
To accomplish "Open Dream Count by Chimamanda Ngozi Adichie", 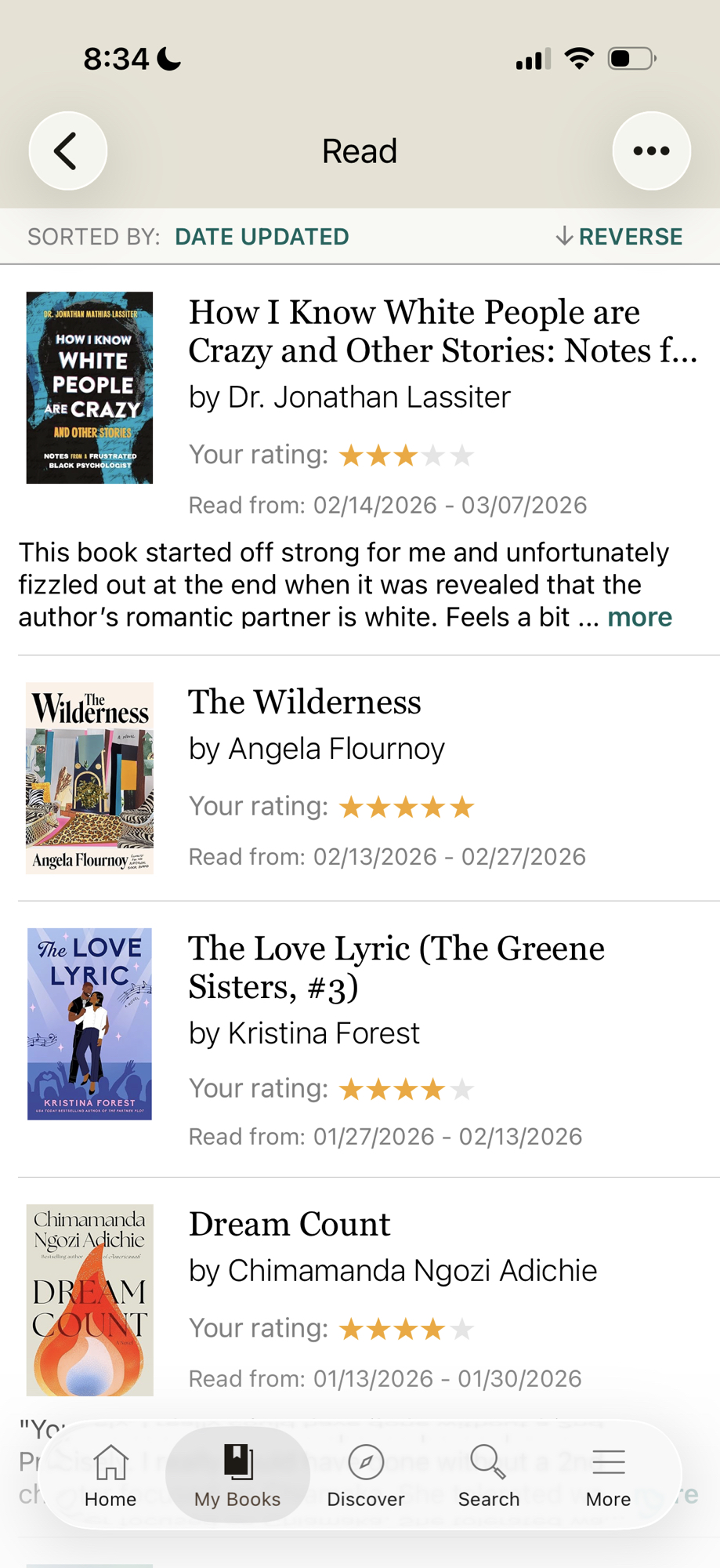I will [x=289, y=1224].
